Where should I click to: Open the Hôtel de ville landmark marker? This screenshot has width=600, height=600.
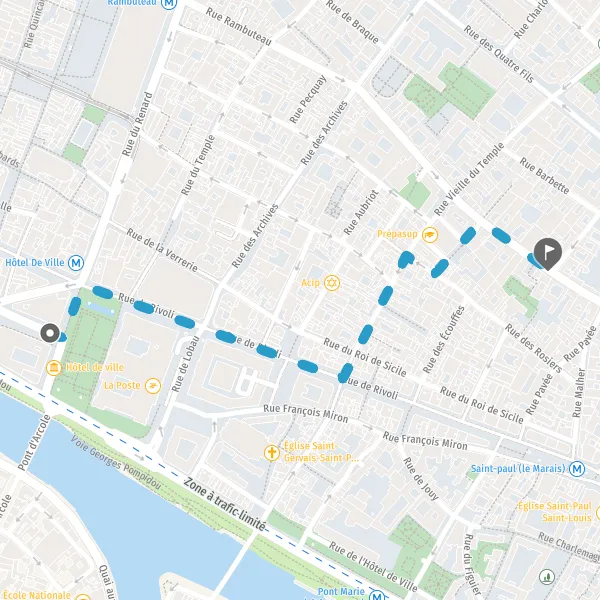[54, 368]
